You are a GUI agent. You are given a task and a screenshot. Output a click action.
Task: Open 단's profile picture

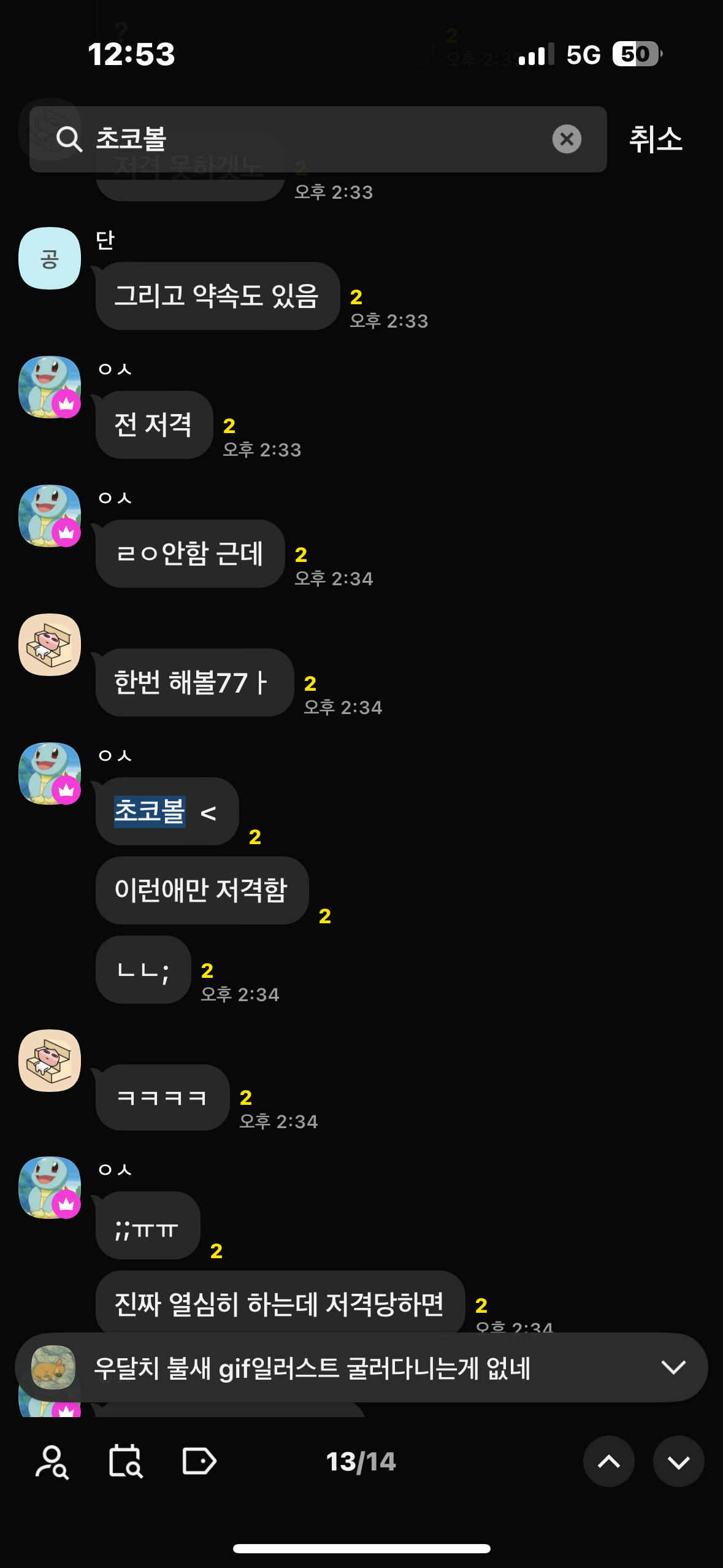pyautogui.click(x=50, y=258)
